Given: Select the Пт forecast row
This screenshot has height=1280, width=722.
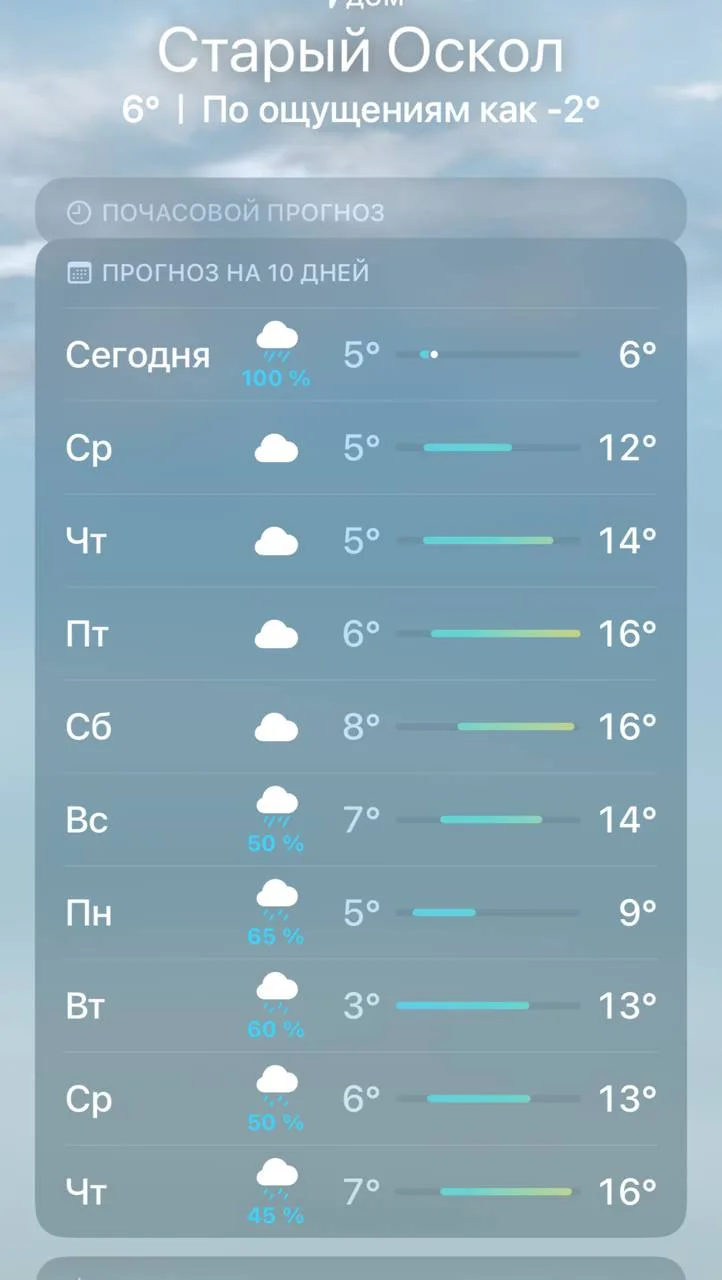Looking at the screenshot, I should (x=360, y=634).
